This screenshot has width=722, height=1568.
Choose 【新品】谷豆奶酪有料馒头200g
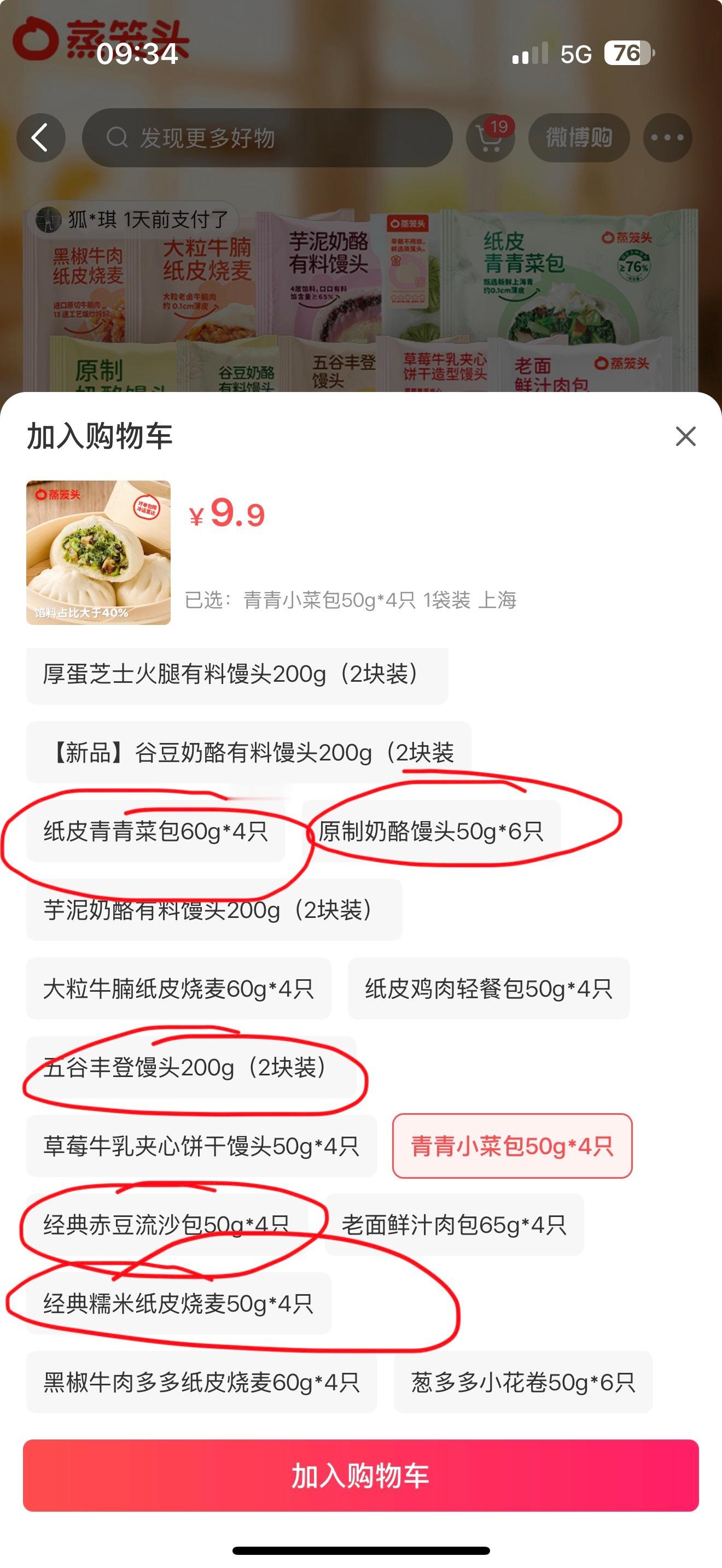point(249,752)
